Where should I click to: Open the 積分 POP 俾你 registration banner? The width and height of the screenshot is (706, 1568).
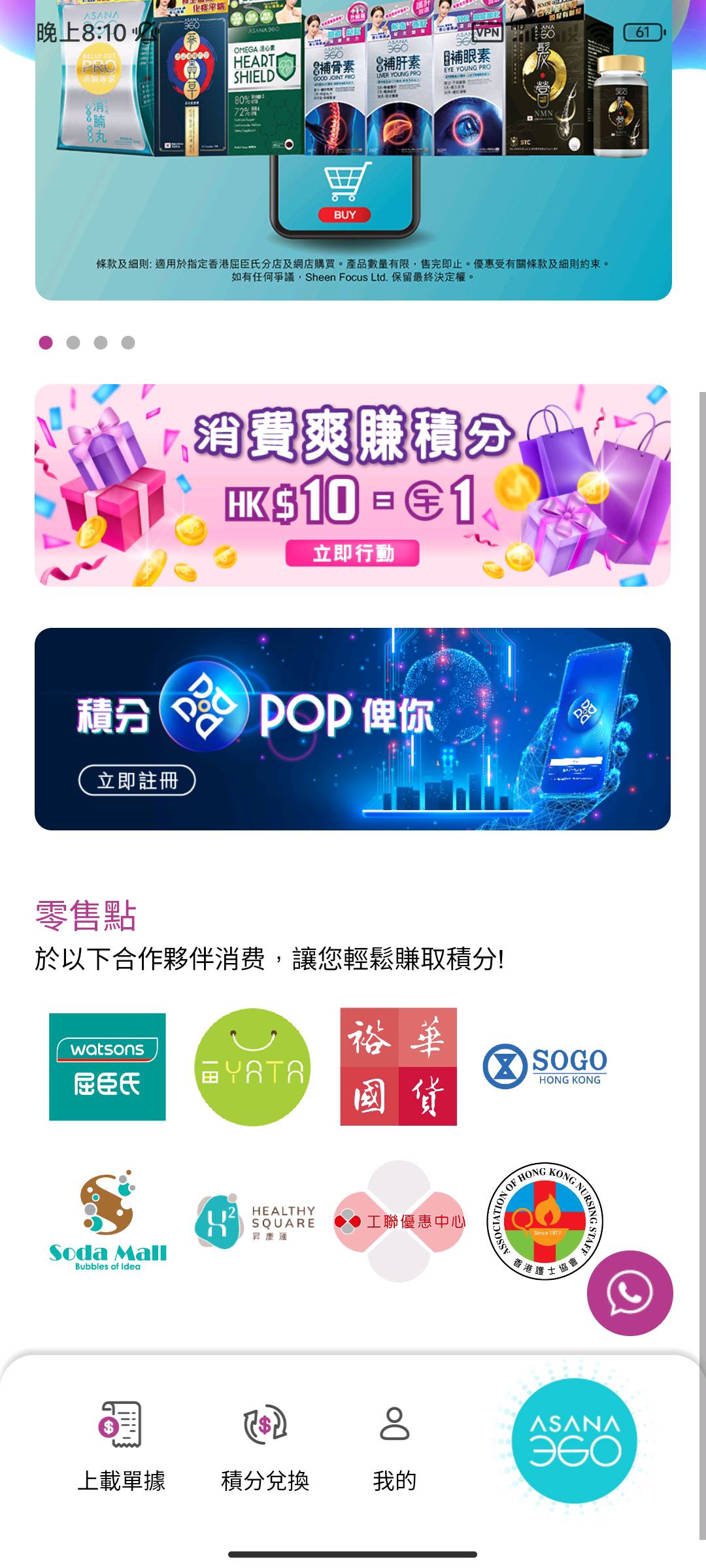pos(352,728)
